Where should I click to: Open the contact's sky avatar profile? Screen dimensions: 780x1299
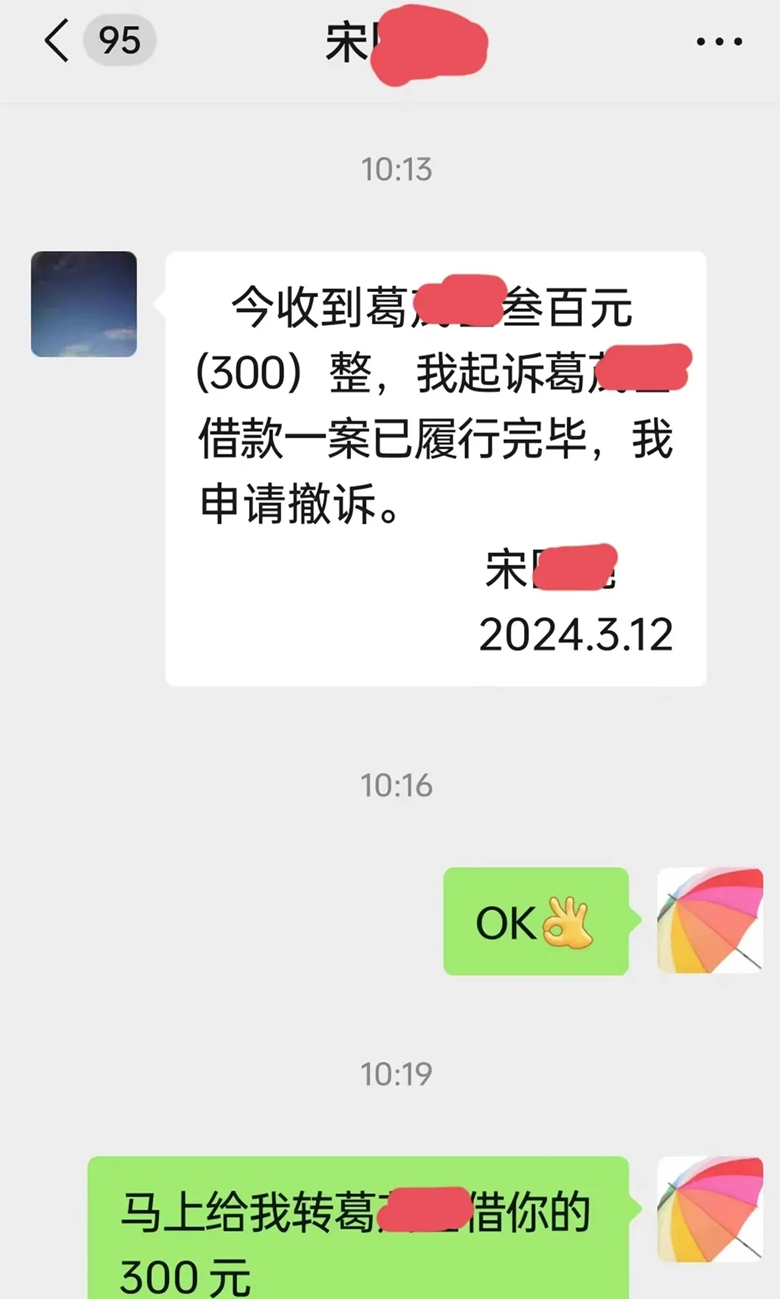84,304
